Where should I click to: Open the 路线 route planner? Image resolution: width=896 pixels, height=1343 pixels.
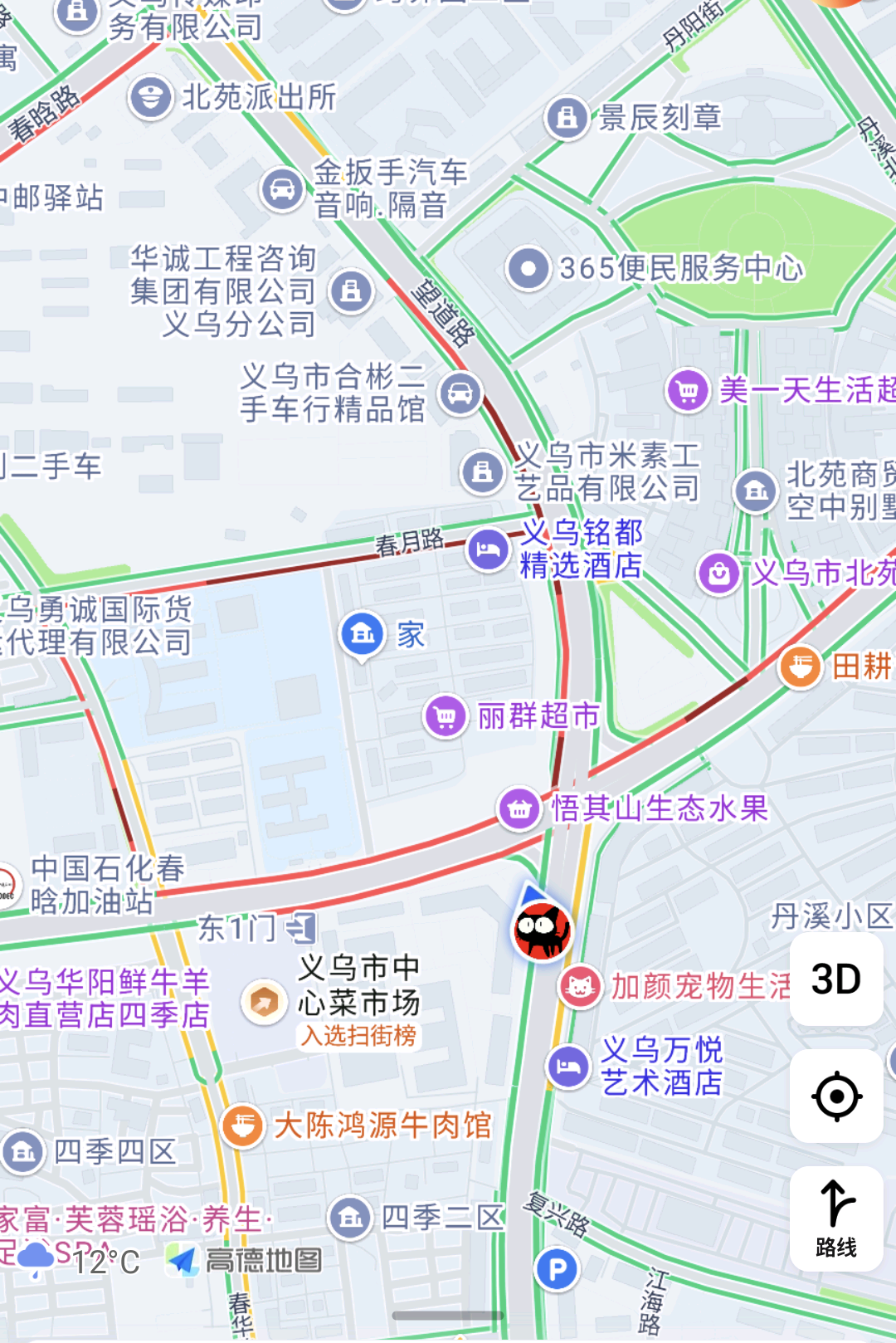click(835, 1218)
